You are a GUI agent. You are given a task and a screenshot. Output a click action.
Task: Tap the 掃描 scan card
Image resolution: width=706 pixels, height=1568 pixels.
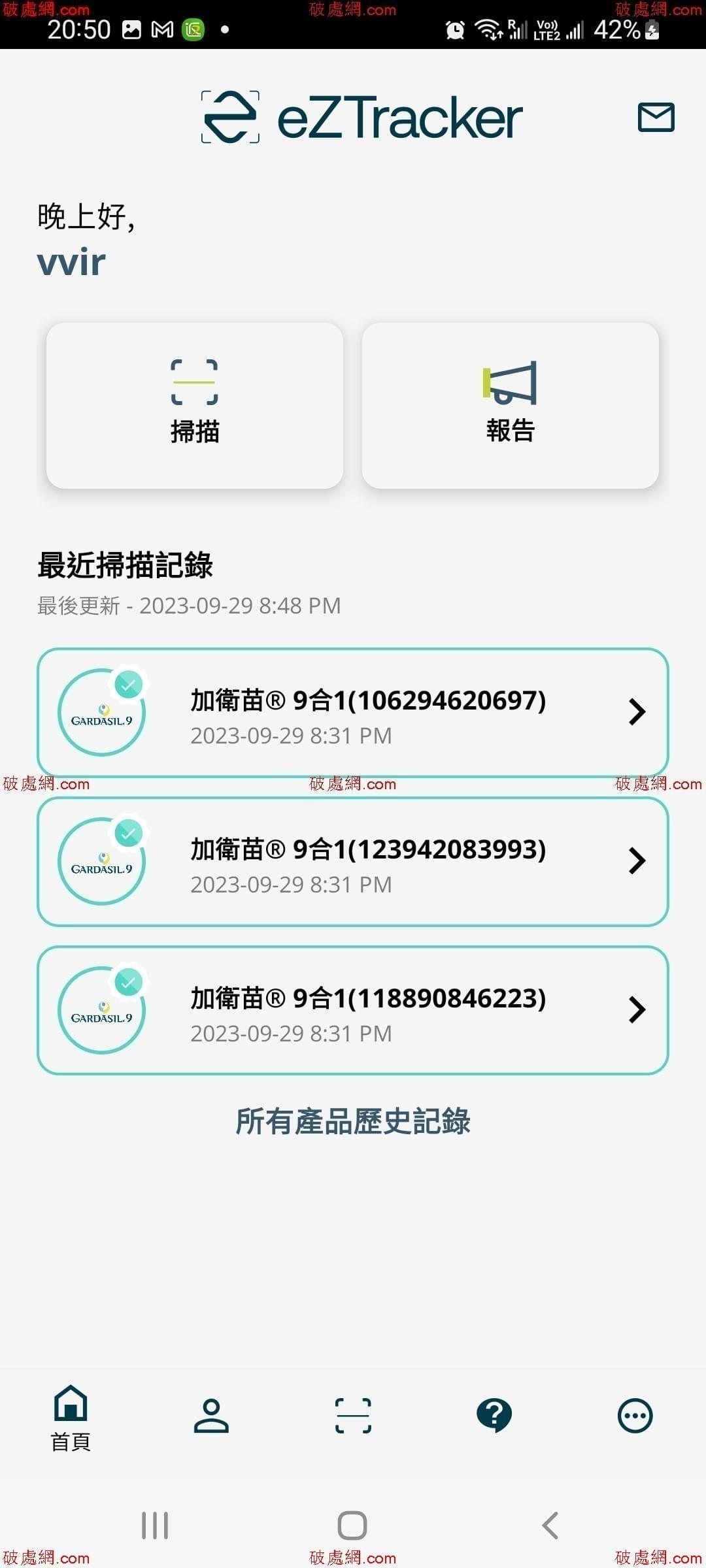pyautogui.click(x=195, y=405)
